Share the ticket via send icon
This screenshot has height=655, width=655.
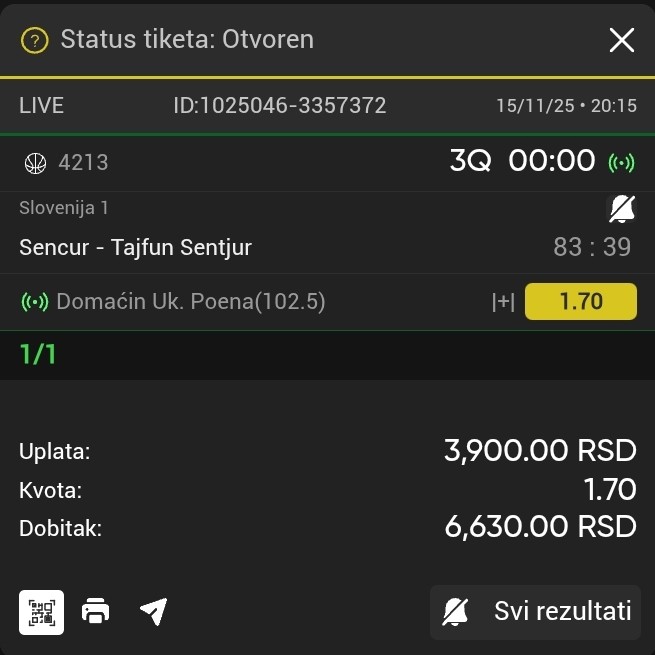coord(153,611)
